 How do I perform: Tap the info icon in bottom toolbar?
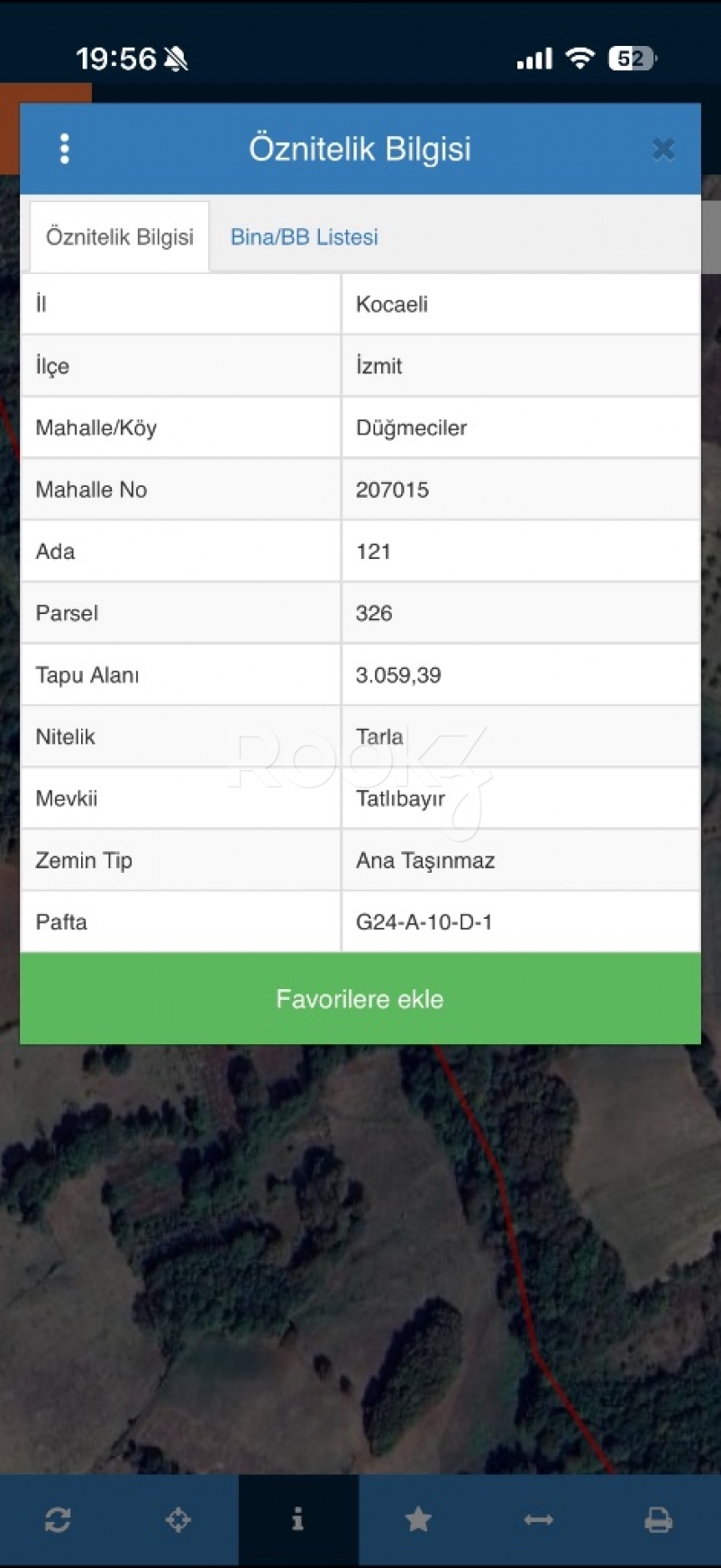pos(298,1520)
